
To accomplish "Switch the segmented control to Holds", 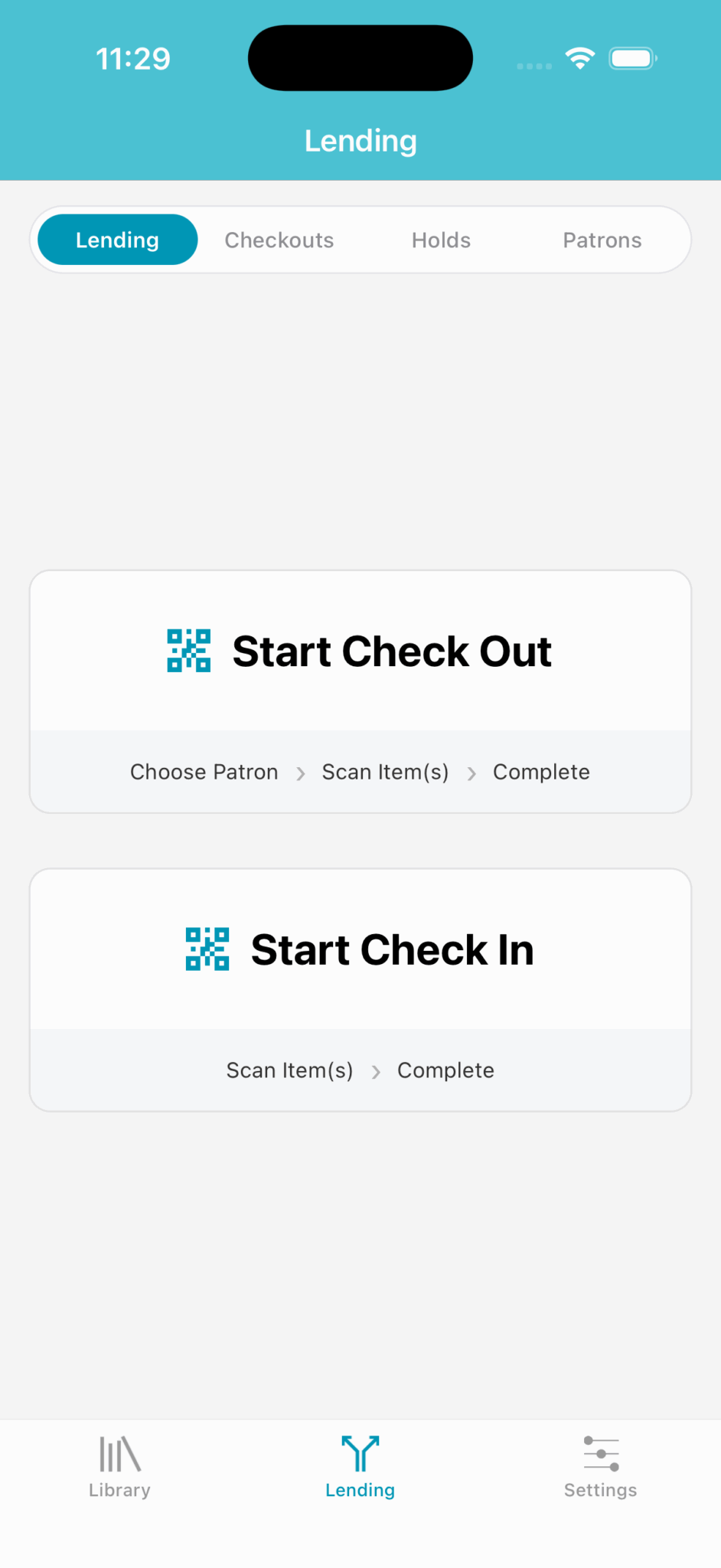I will pyautogui.click(x=441, y=240).
